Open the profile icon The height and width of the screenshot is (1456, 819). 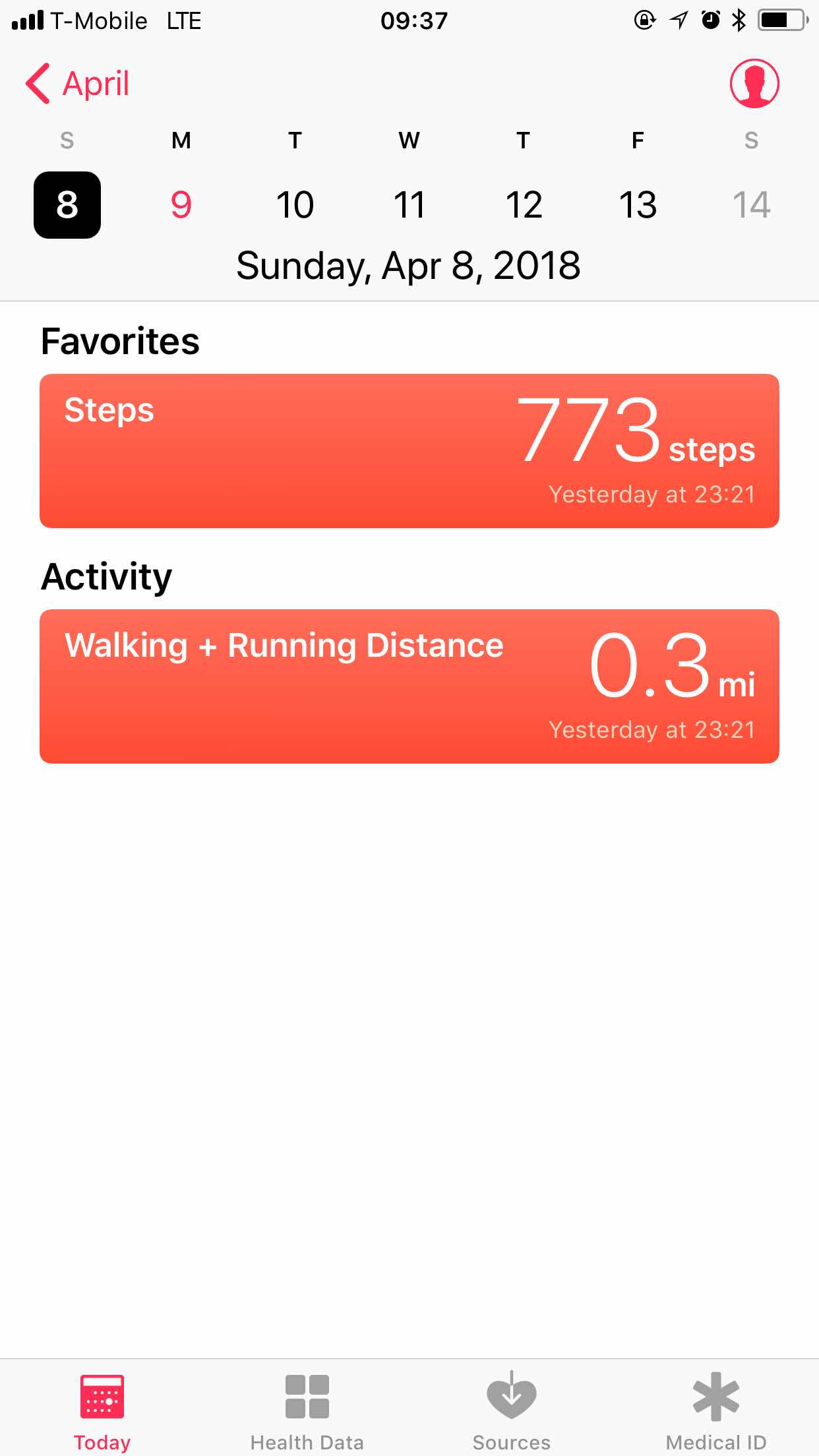tap(754, 84)
